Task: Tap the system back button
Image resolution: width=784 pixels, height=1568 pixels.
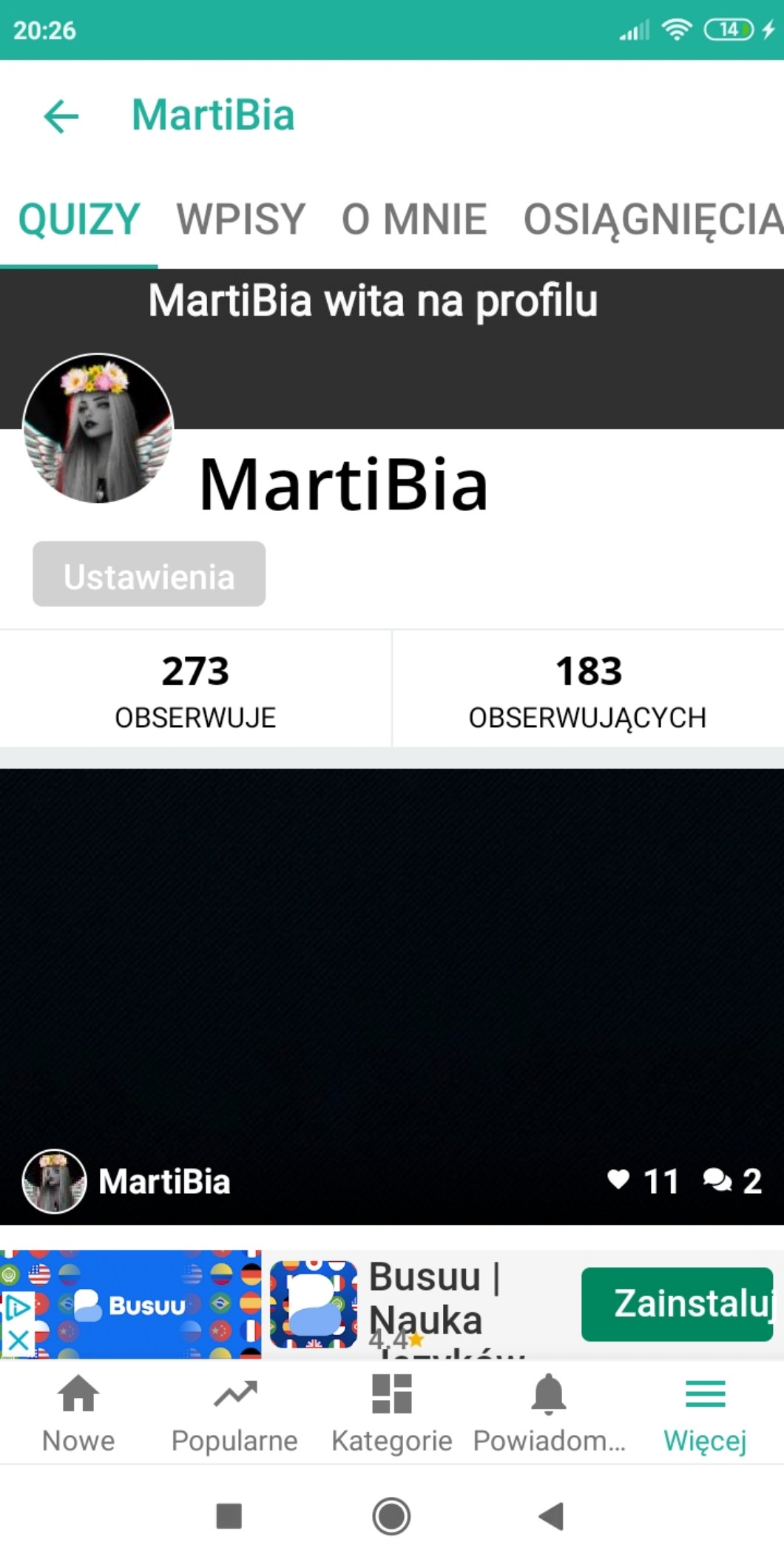Action: 551,1515
